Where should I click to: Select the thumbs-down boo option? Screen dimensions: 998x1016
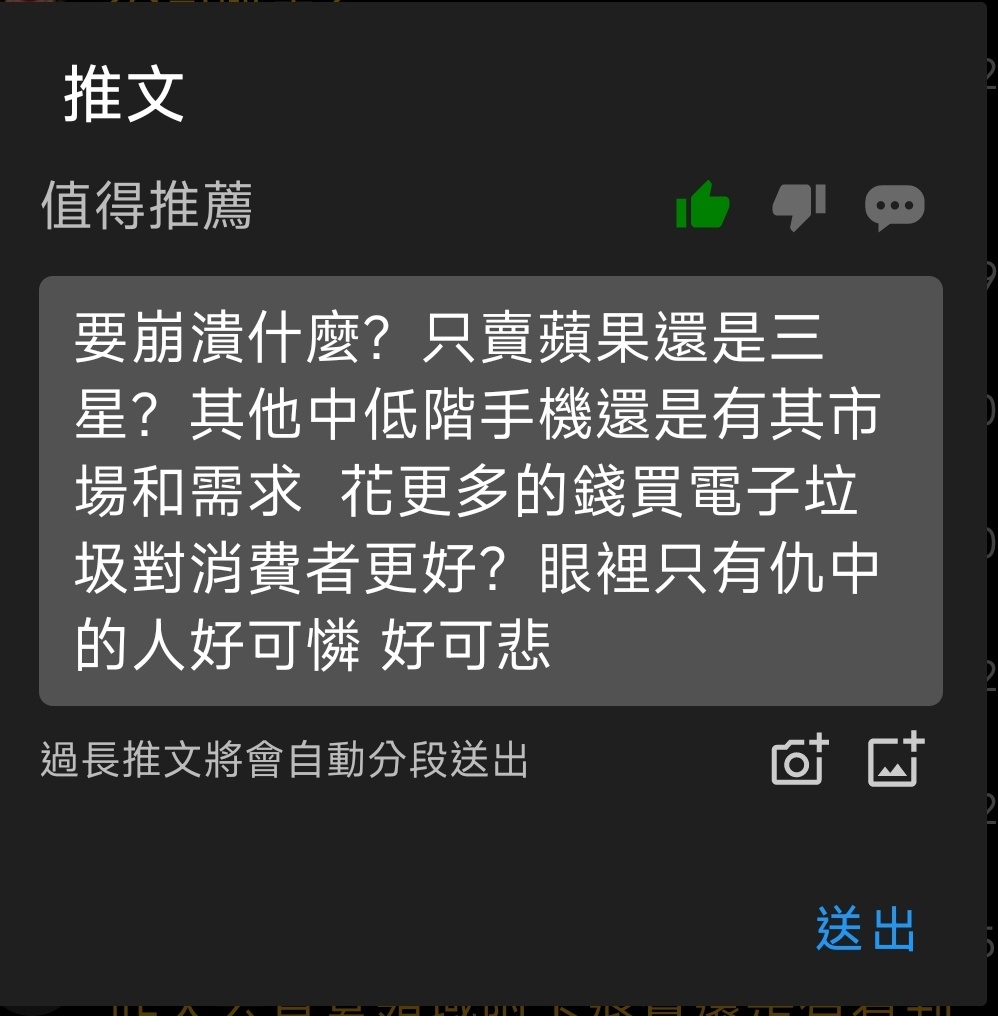coord(798,206)
